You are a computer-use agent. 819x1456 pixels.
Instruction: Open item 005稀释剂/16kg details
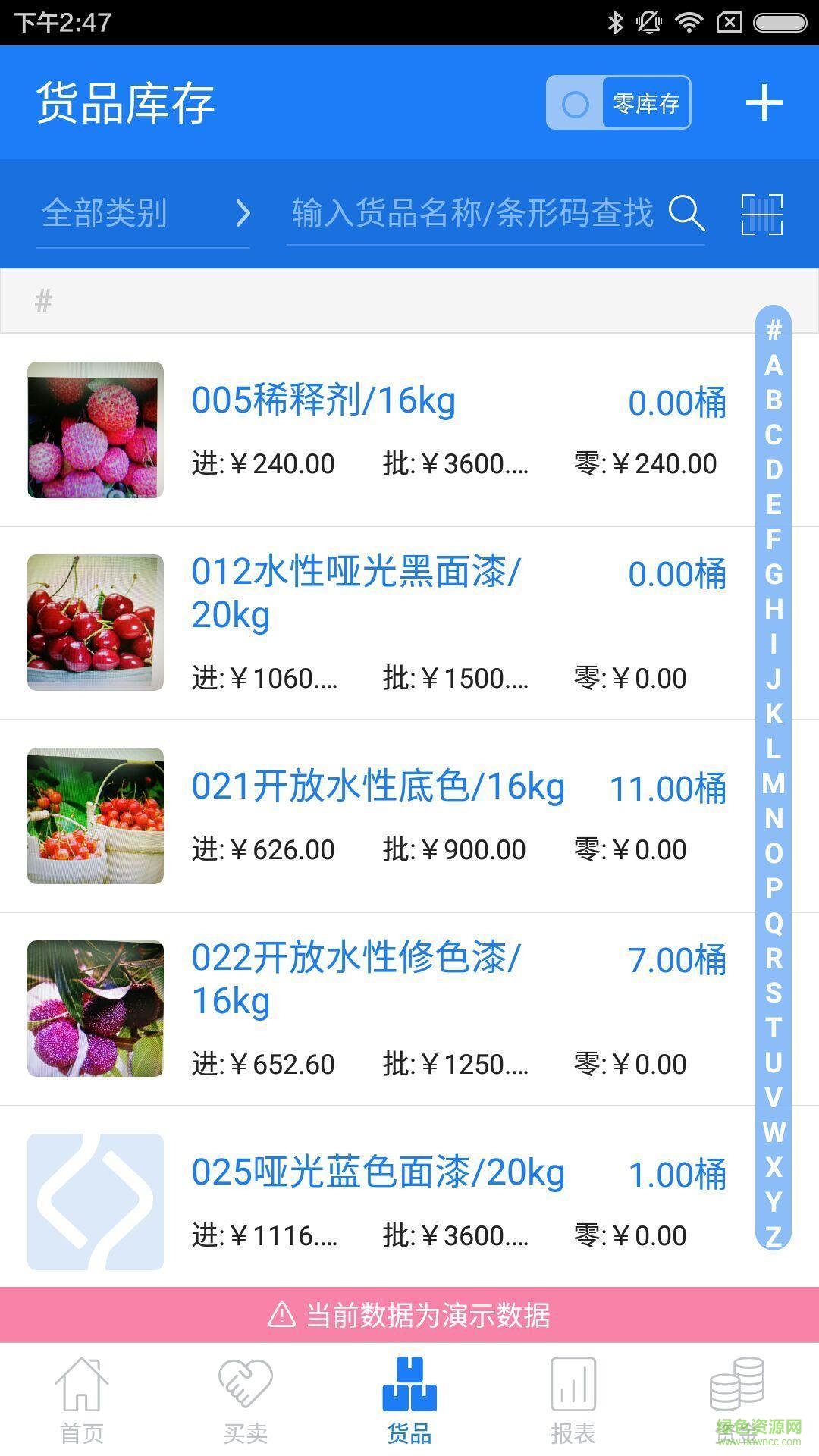(x=379, y=430)
